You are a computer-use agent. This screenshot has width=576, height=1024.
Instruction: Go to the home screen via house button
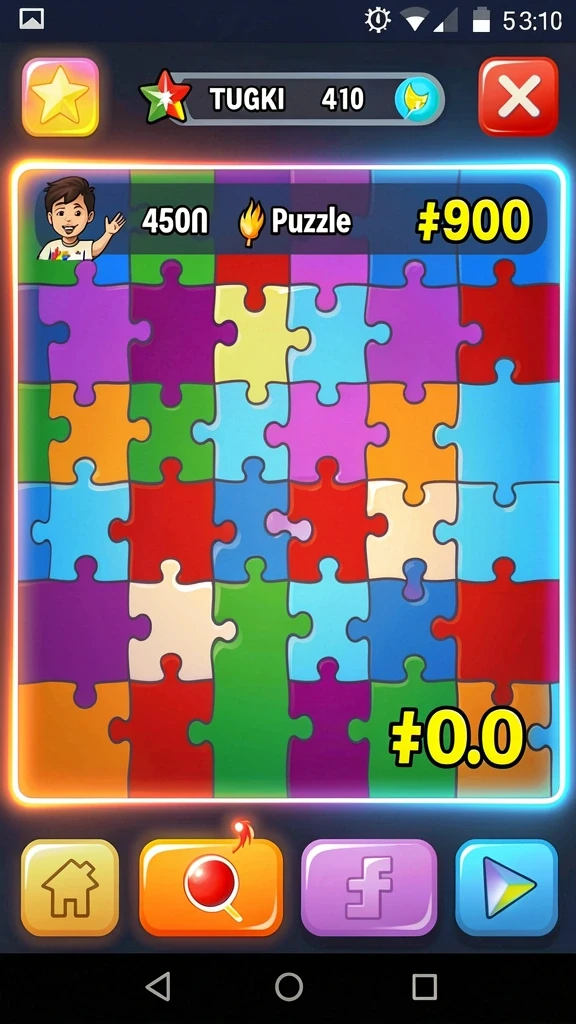70,888
